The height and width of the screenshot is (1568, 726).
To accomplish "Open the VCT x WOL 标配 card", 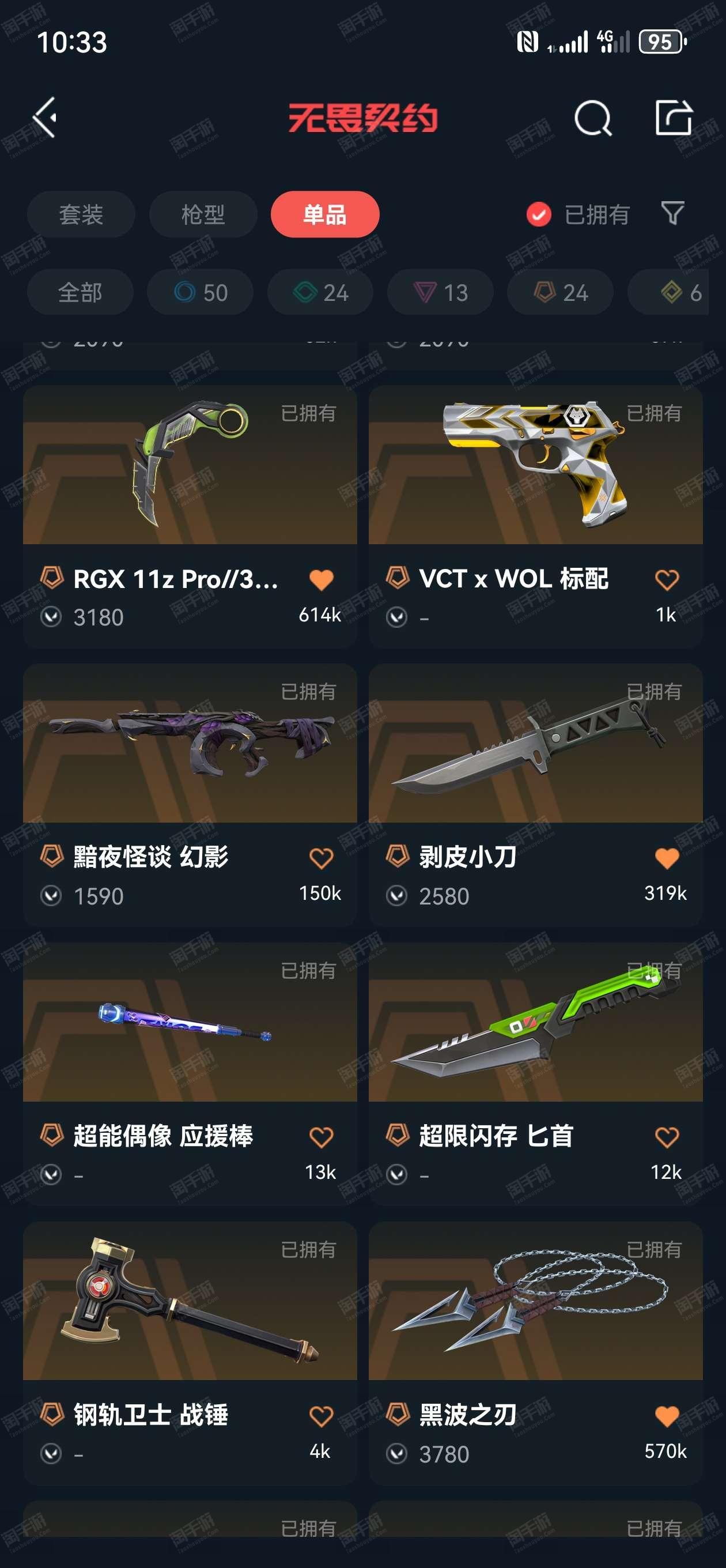I will [535, 516].
